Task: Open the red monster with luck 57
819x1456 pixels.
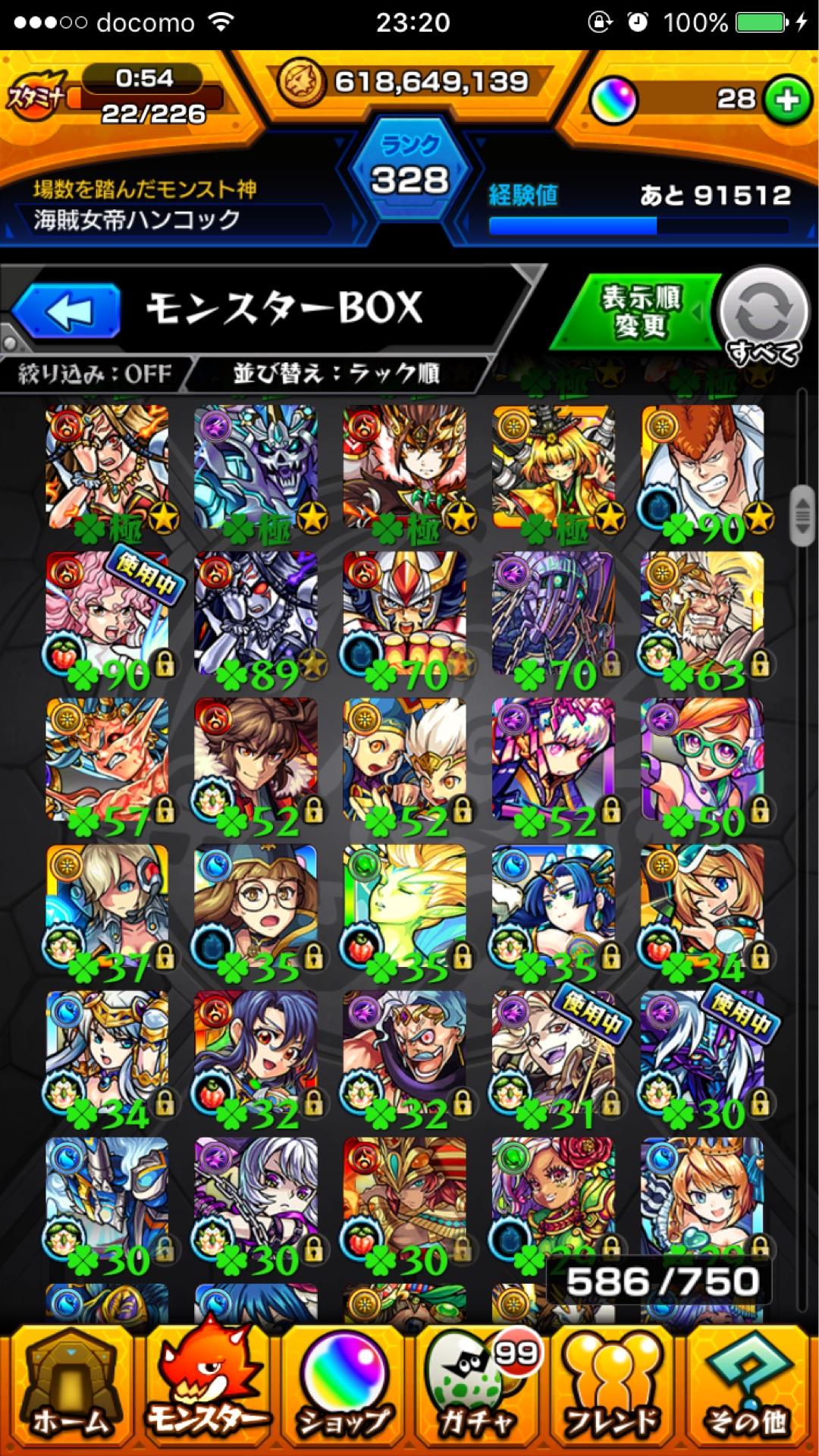Action: click(108, 762)
